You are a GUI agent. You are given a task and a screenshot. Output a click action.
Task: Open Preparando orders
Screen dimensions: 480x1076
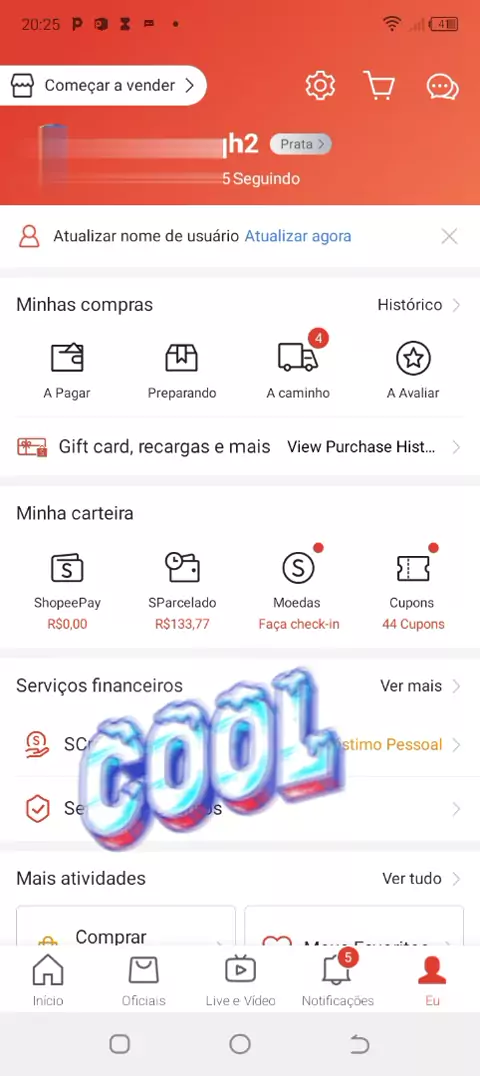[182, 371]
